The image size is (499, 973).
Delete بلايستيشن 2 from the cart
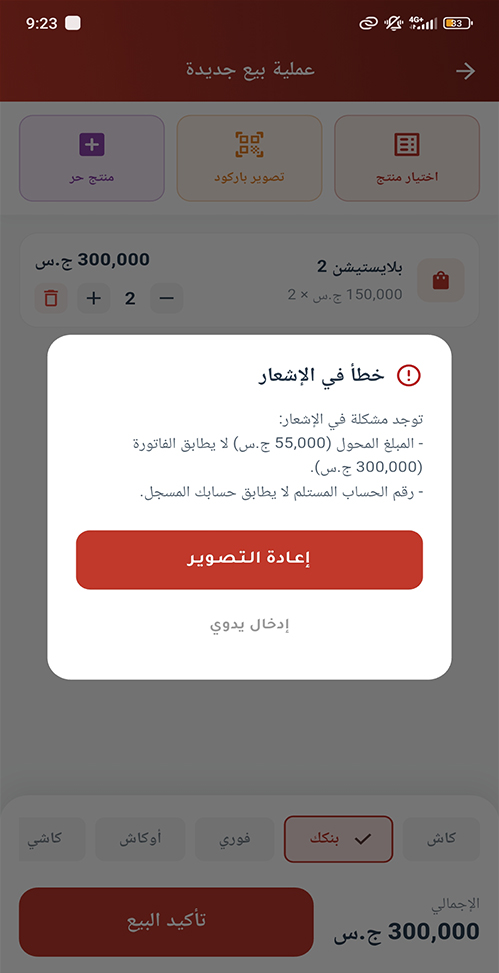pyautogui.click(x=51, y=298)
